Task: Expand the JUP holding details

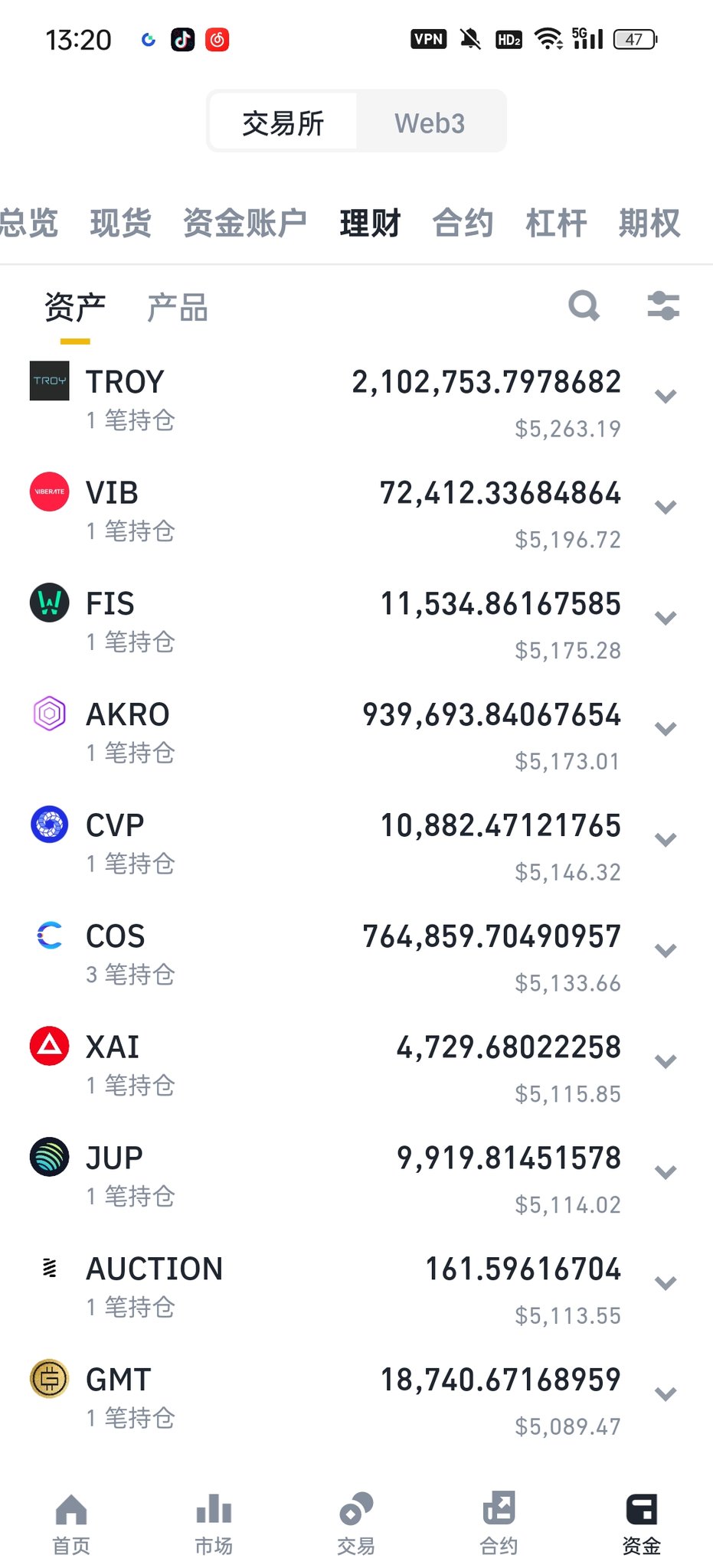Action: (666, 1172)
